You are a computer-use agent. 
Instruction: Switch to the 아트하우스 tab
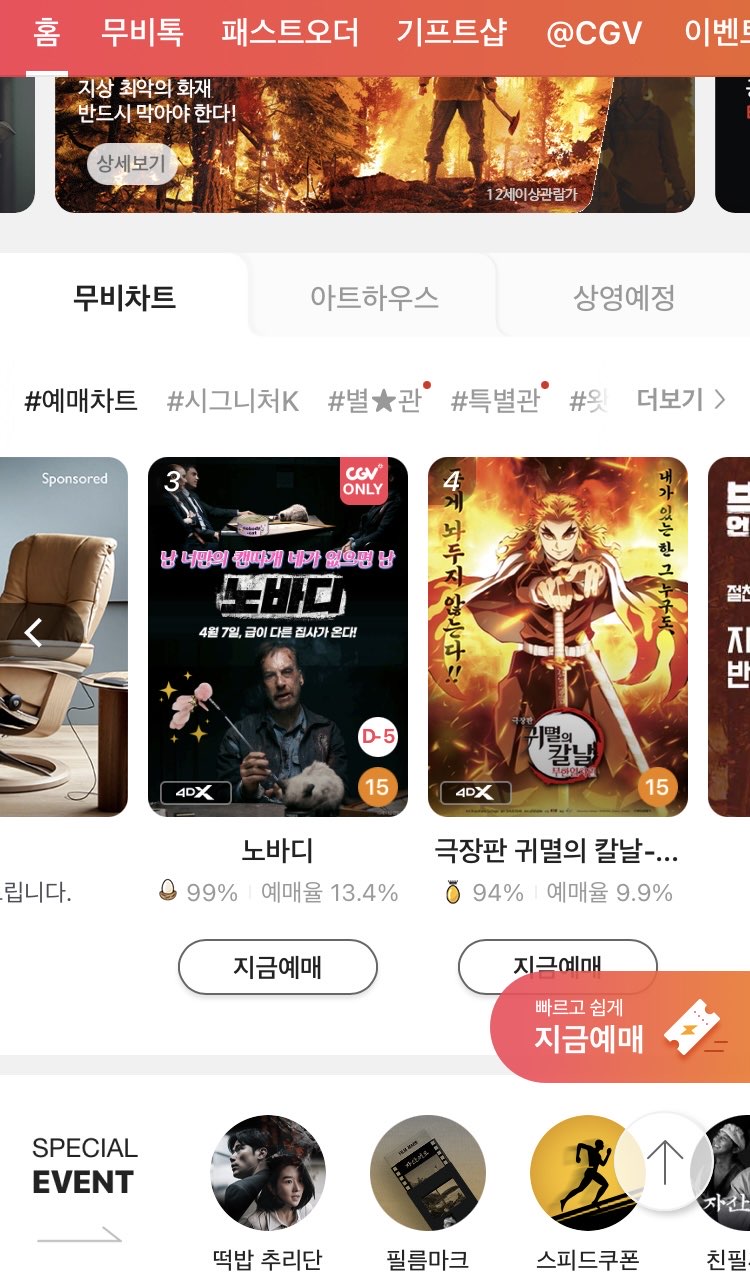click(x=373, y=297)
